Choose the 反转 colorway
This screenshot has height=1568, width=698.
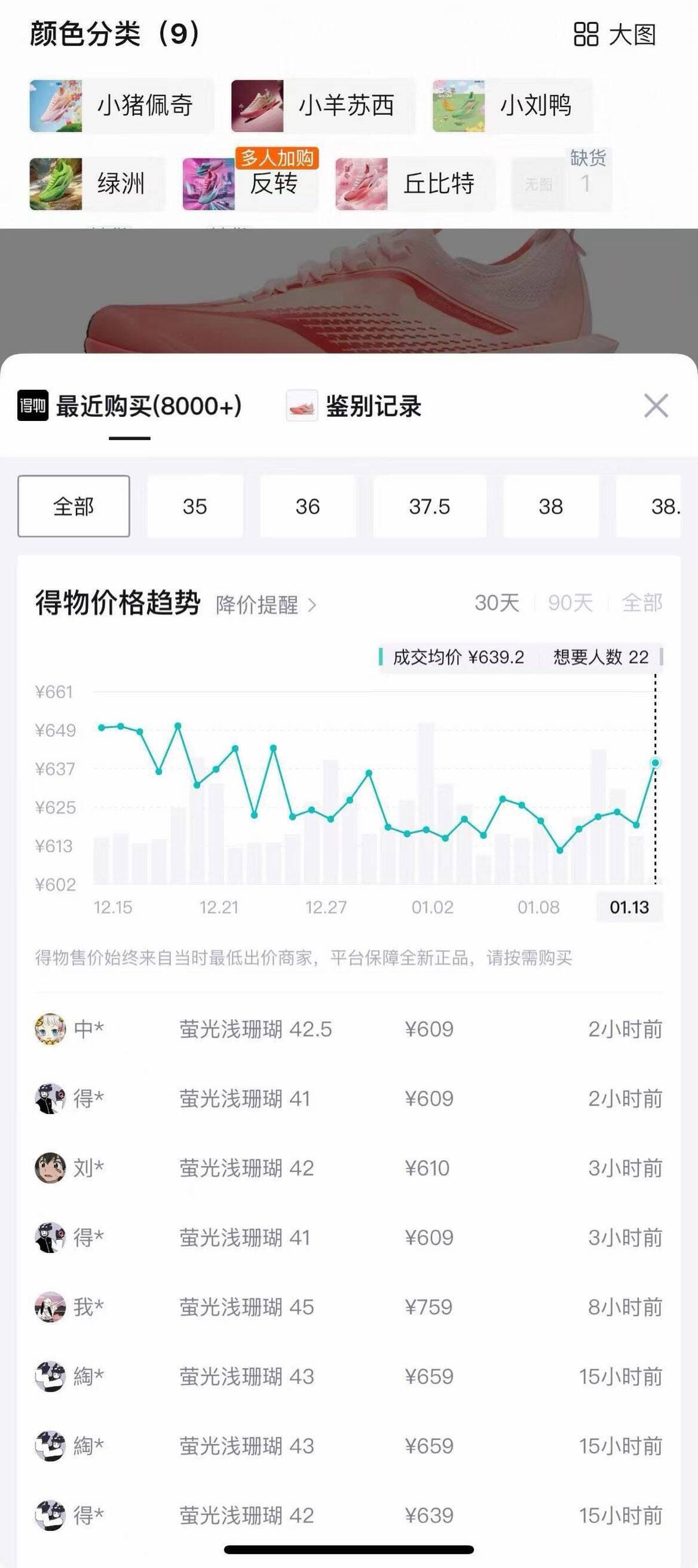click(x=250, y=183)
